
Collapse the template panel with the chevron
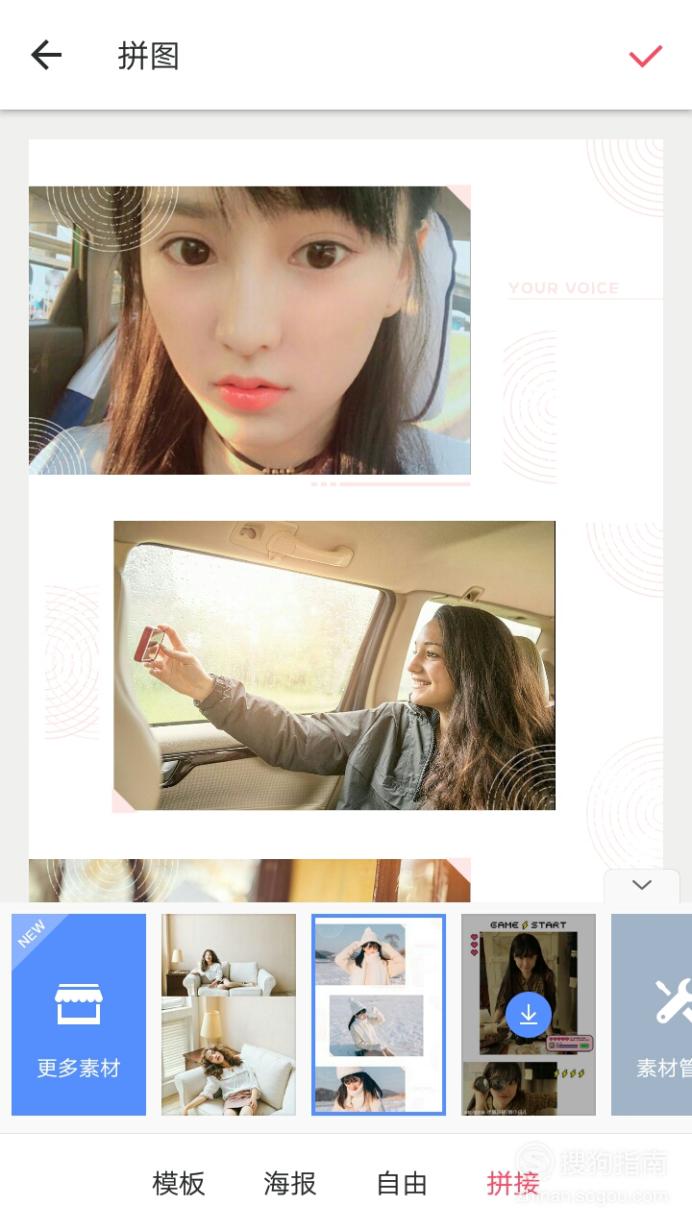pyautogui.click(x=642, y=885)
